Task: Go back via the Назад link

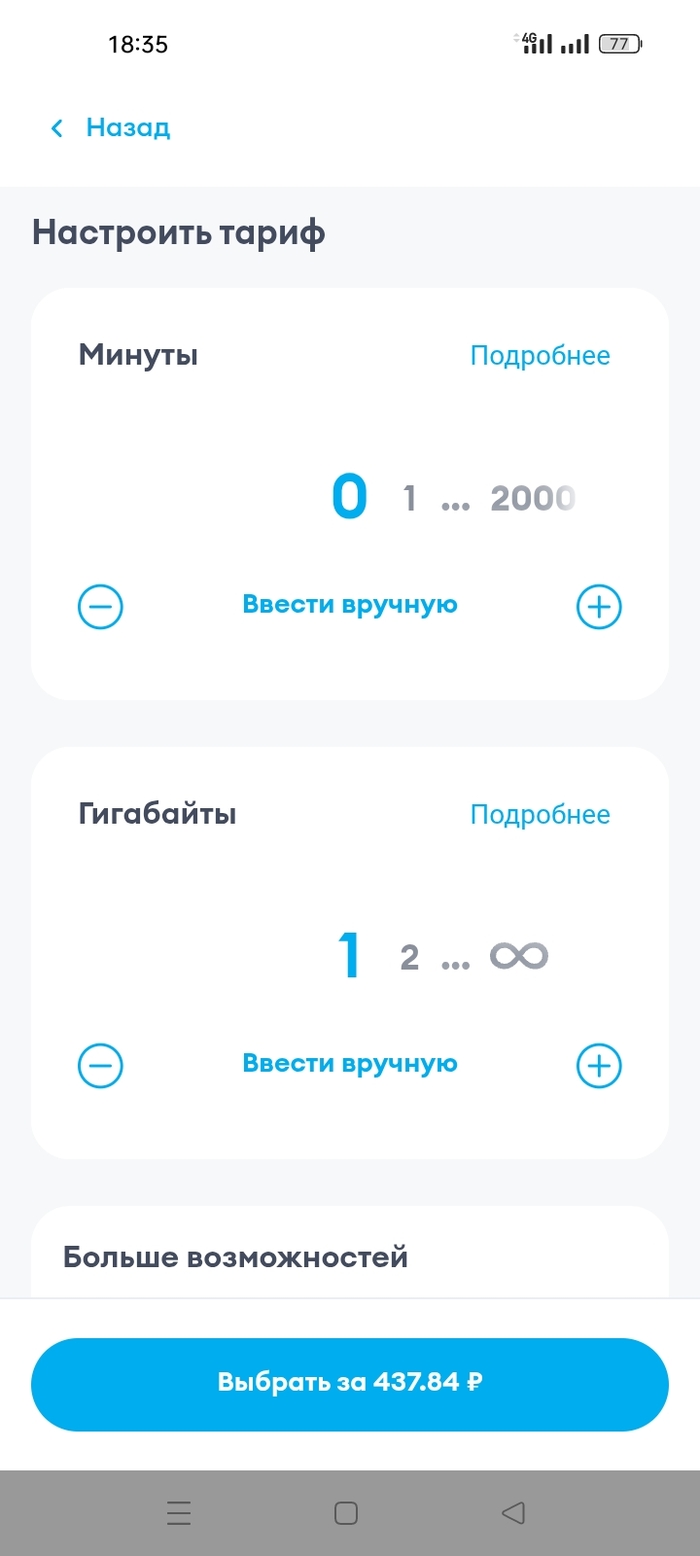Action: (112, 128)
